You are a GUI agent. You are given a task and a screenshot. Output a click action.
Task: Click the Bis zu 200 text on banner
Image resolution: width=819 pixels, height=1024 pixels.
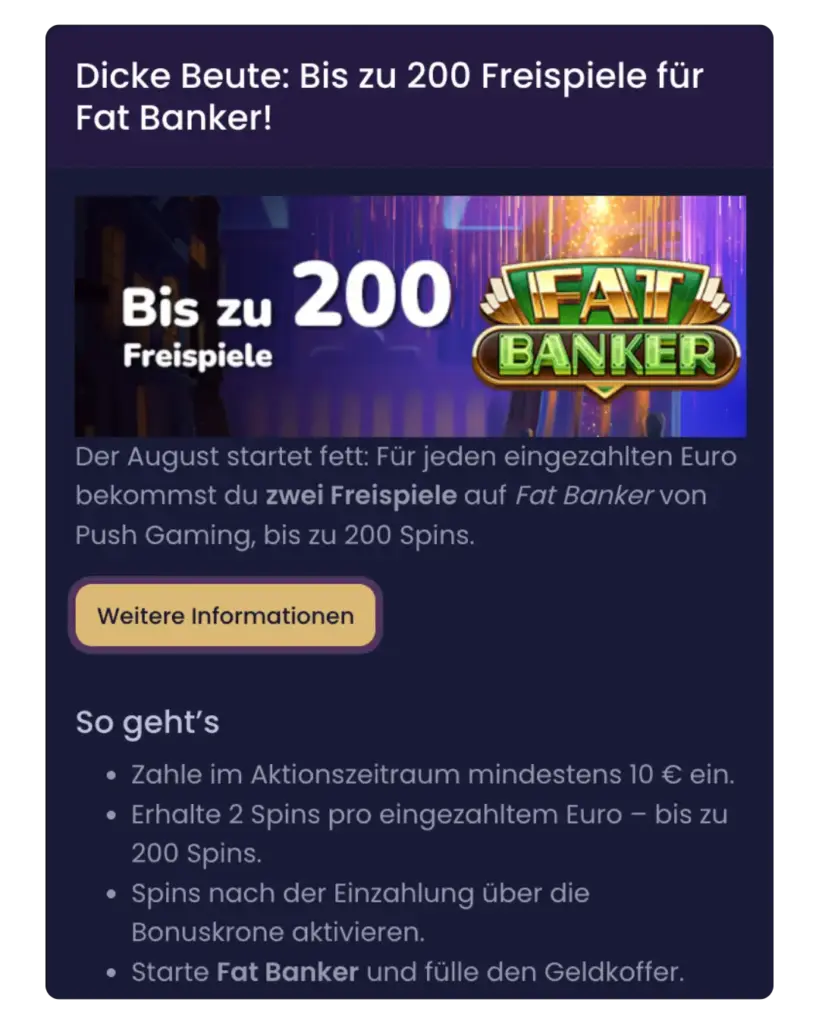click(x=285, y=298)
